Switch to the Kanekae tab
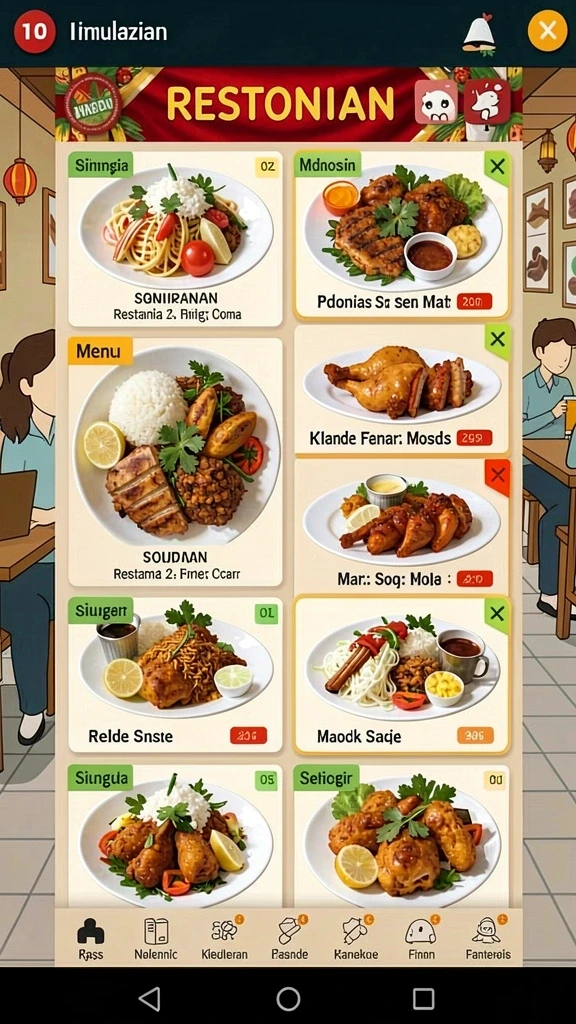This screenshot has width=576, height=1024. (x=356, y=938)
